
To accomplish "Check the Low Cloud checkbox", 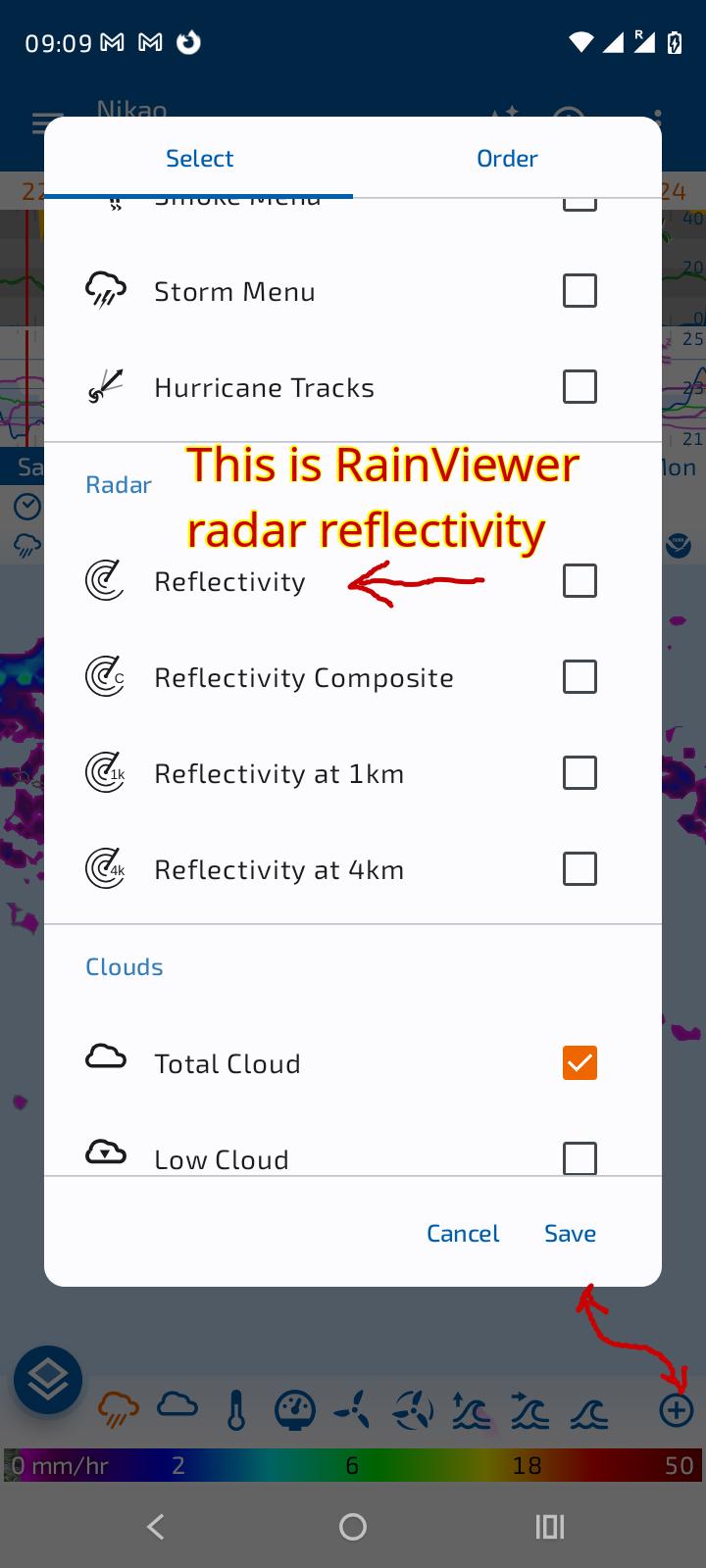I will [580, 1158].
